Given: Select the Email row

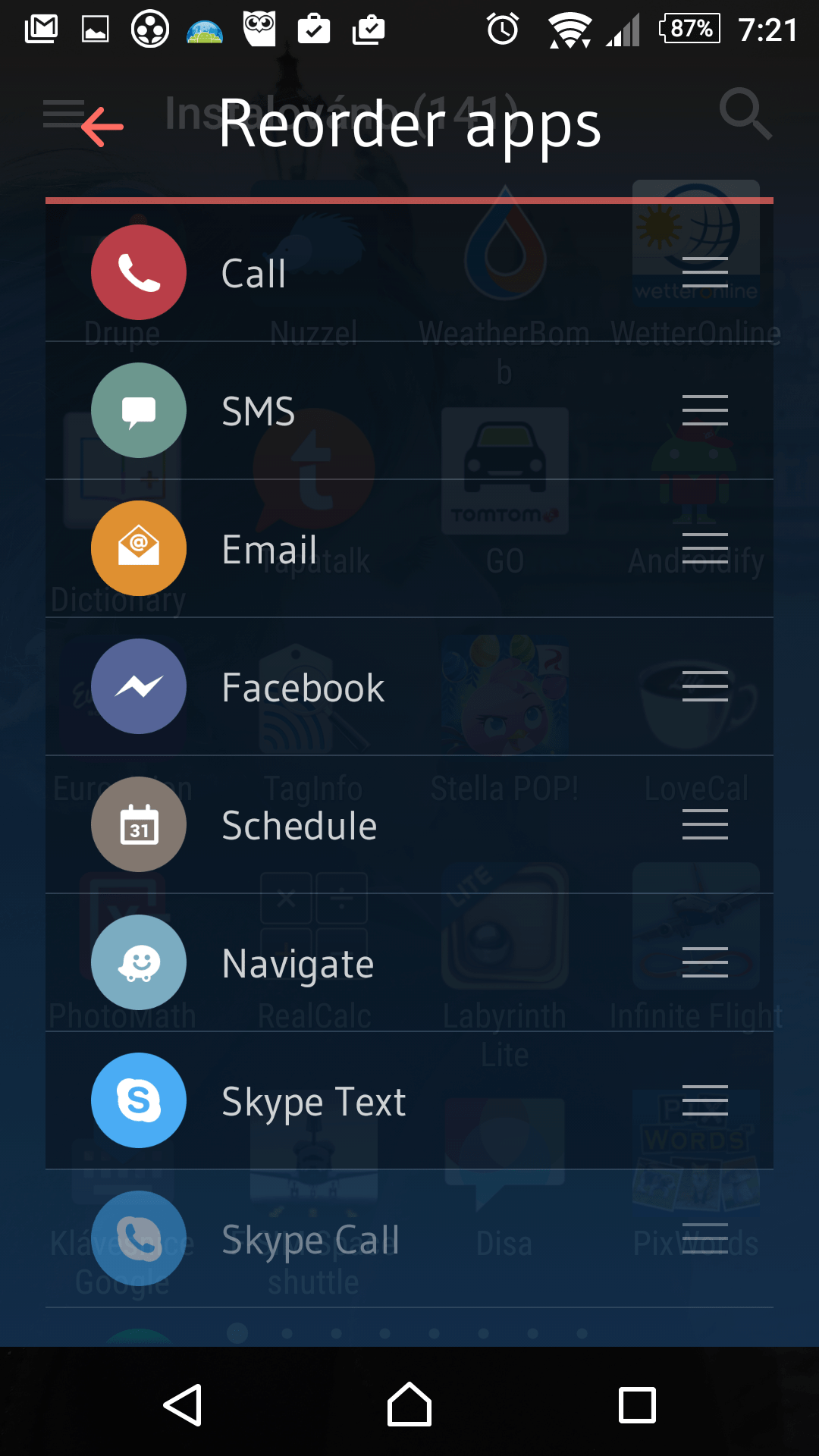Looking at the screenshot, I should coord(409,548).
